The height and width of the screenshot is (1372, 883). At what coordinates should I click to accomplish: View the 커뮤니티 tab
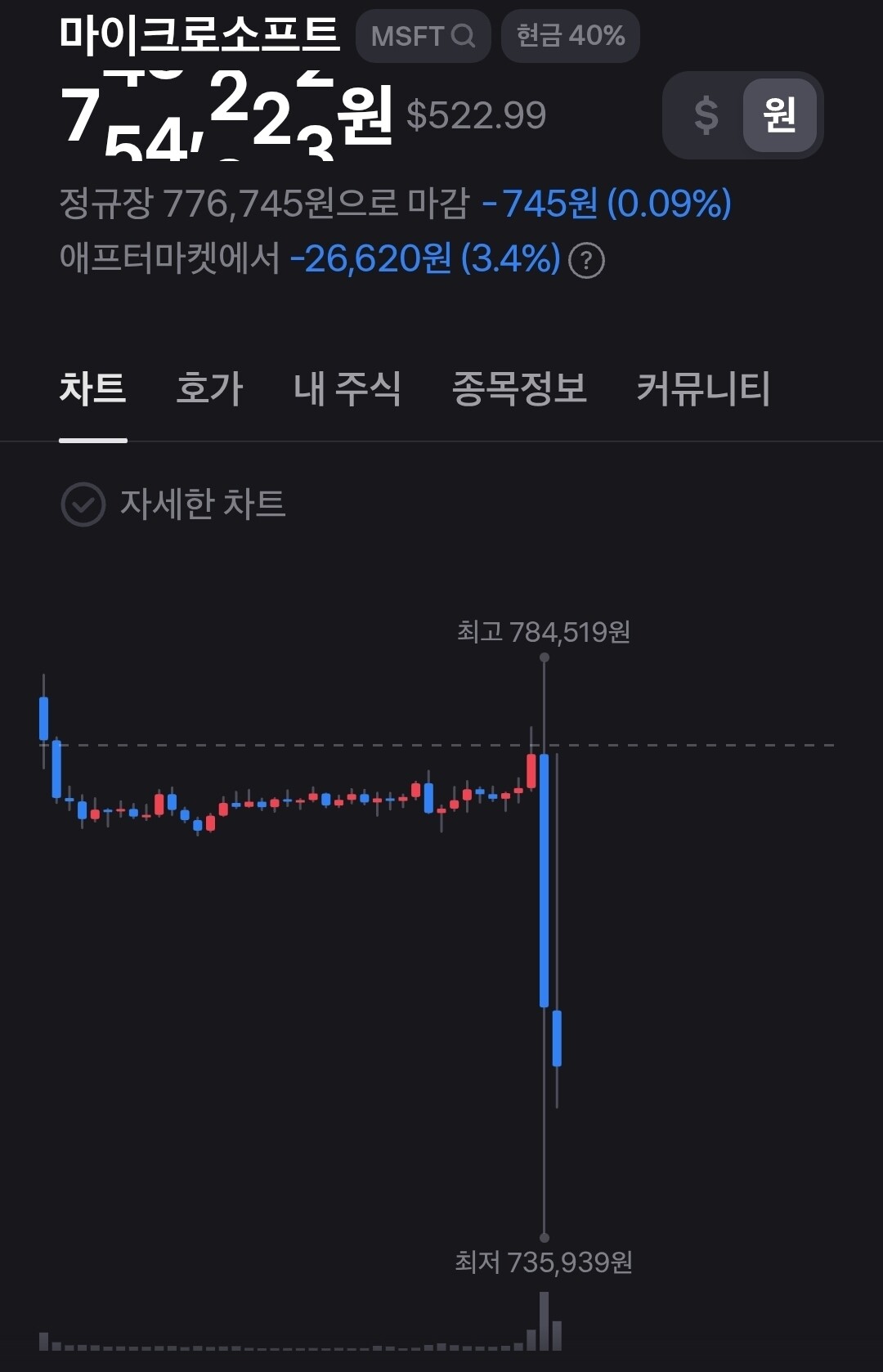click(x=703, y=388)
